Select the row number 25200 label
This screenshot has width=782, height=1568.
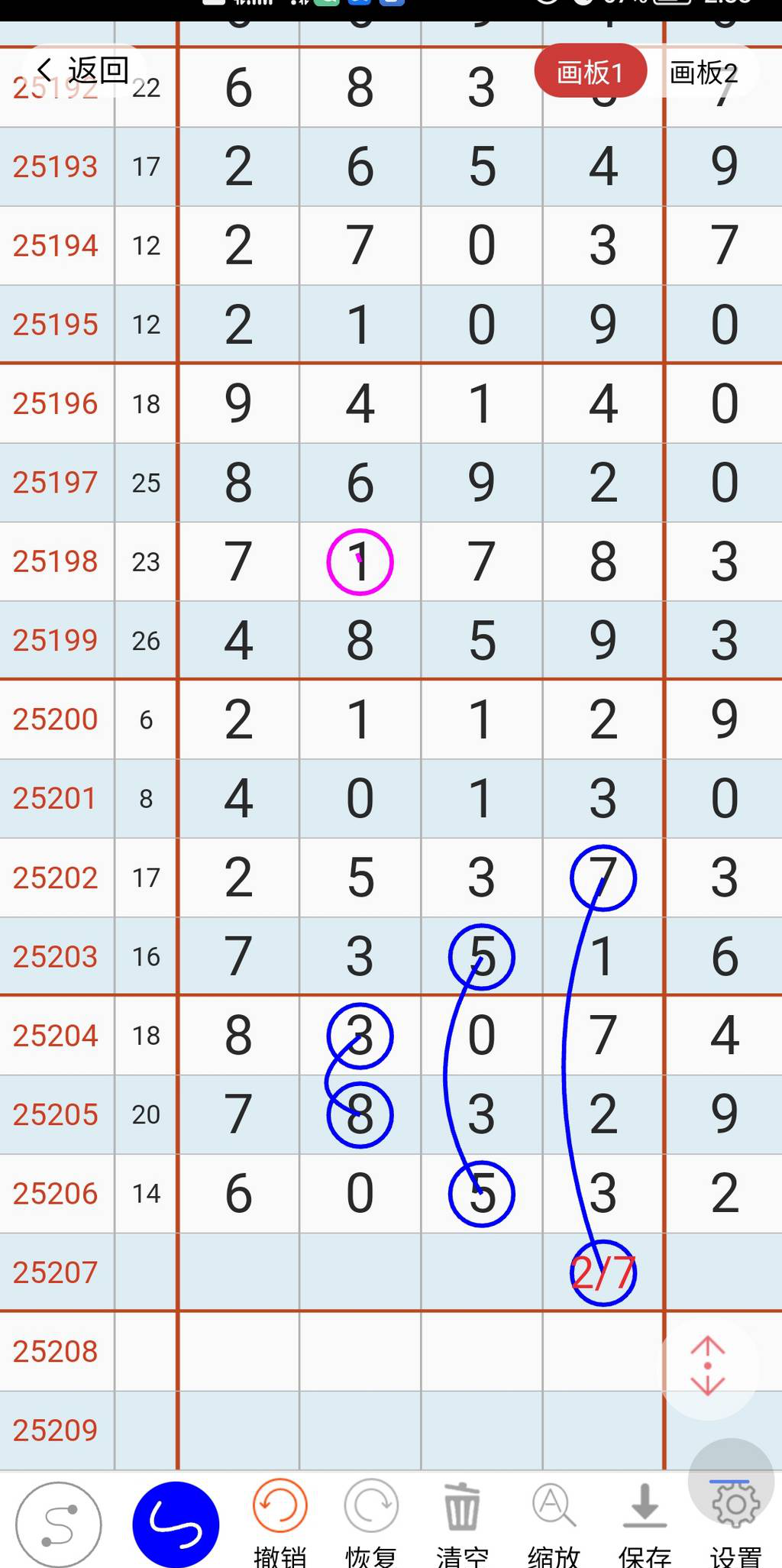pos(56,719)
